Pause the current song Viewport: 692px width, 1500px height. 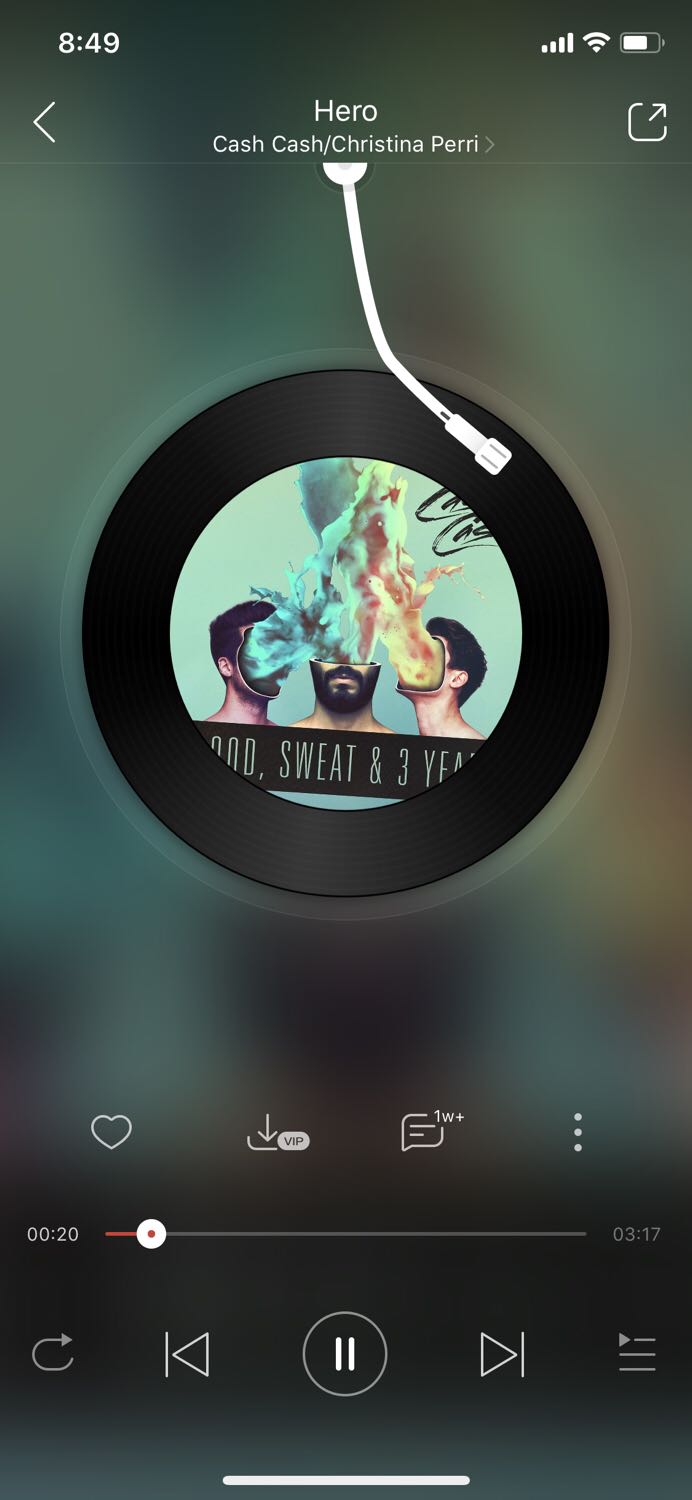345,1354
